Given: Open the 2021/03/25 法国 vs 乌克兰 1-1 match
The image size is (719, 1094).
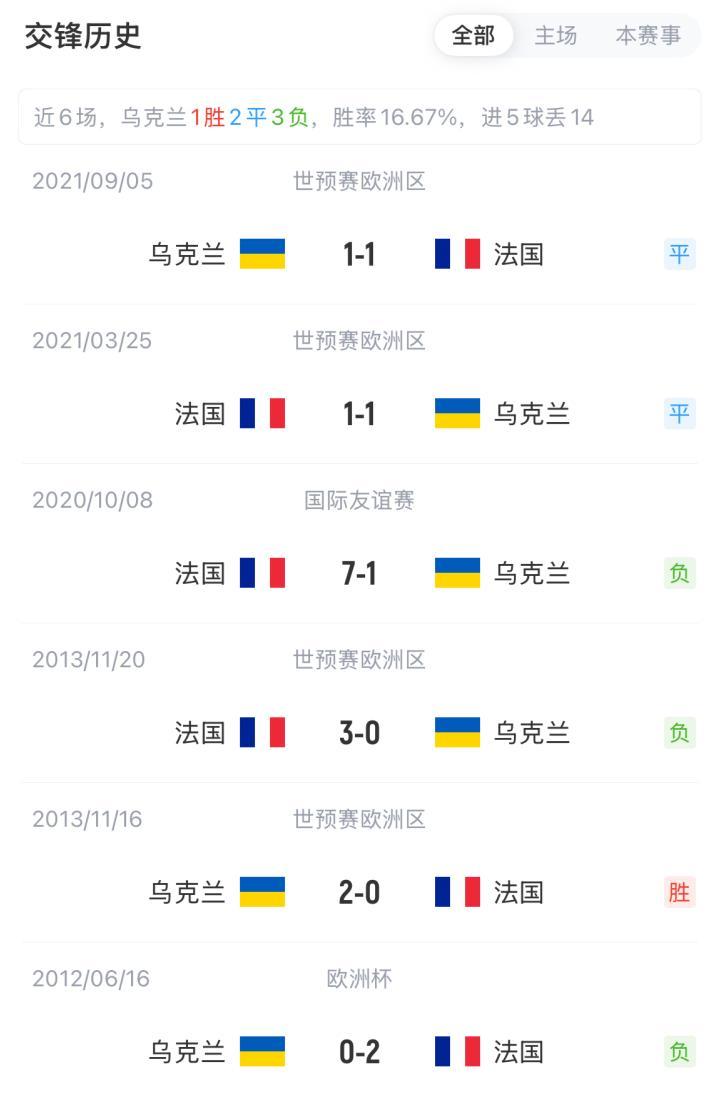Looking at the screenshot, I should coord(359,413).
